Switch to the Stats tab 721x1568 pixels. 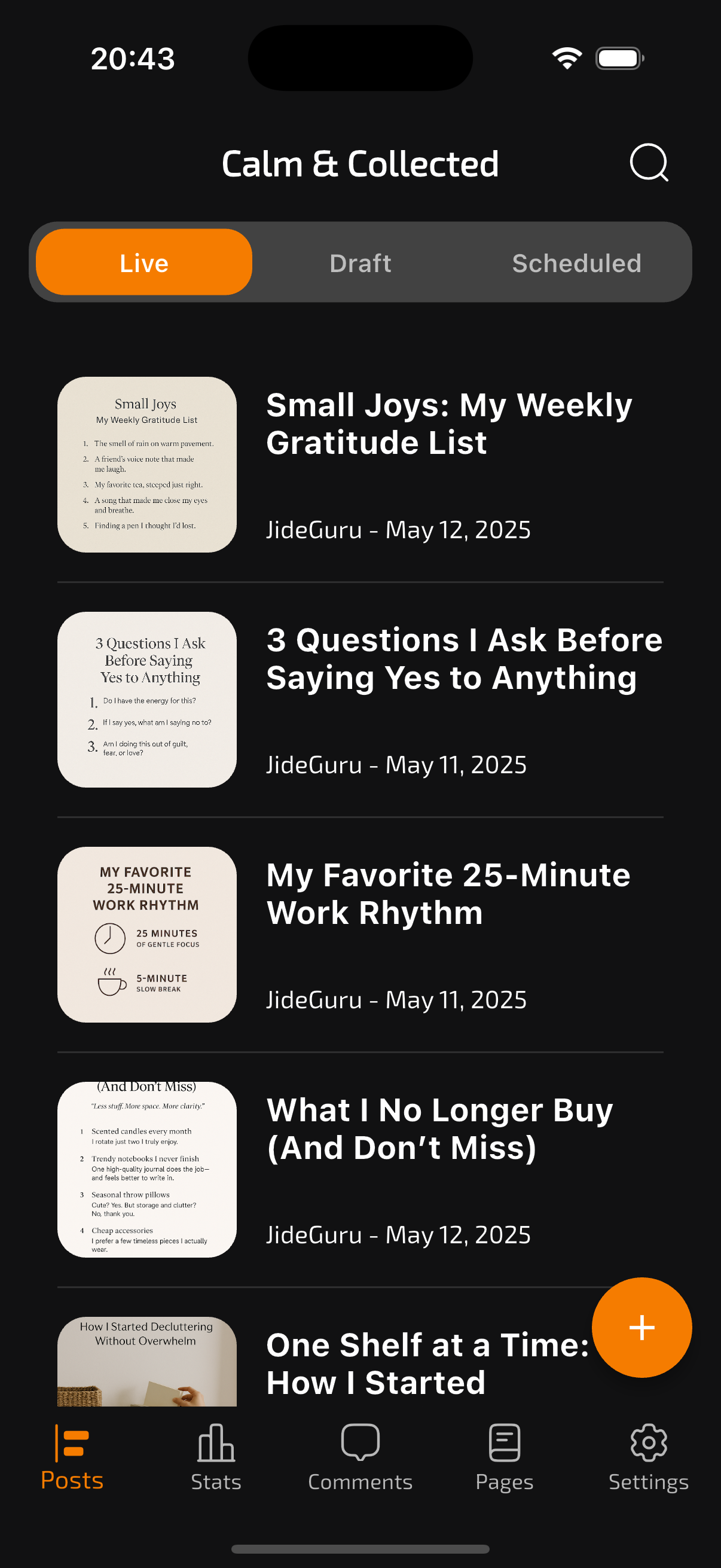(x=216, y=1459)
